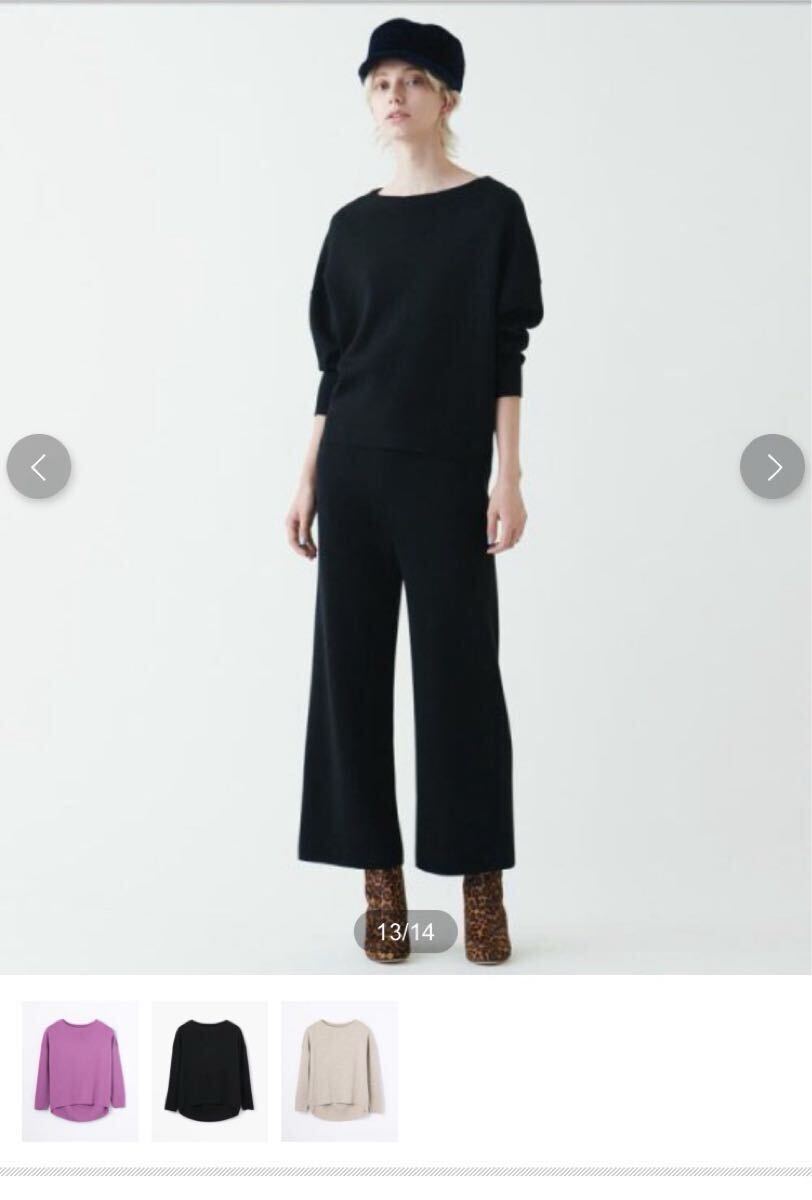Choose the black sweater color thumbnail
This screenshot has height=1200, width=812.
[x=209, y=1071]
